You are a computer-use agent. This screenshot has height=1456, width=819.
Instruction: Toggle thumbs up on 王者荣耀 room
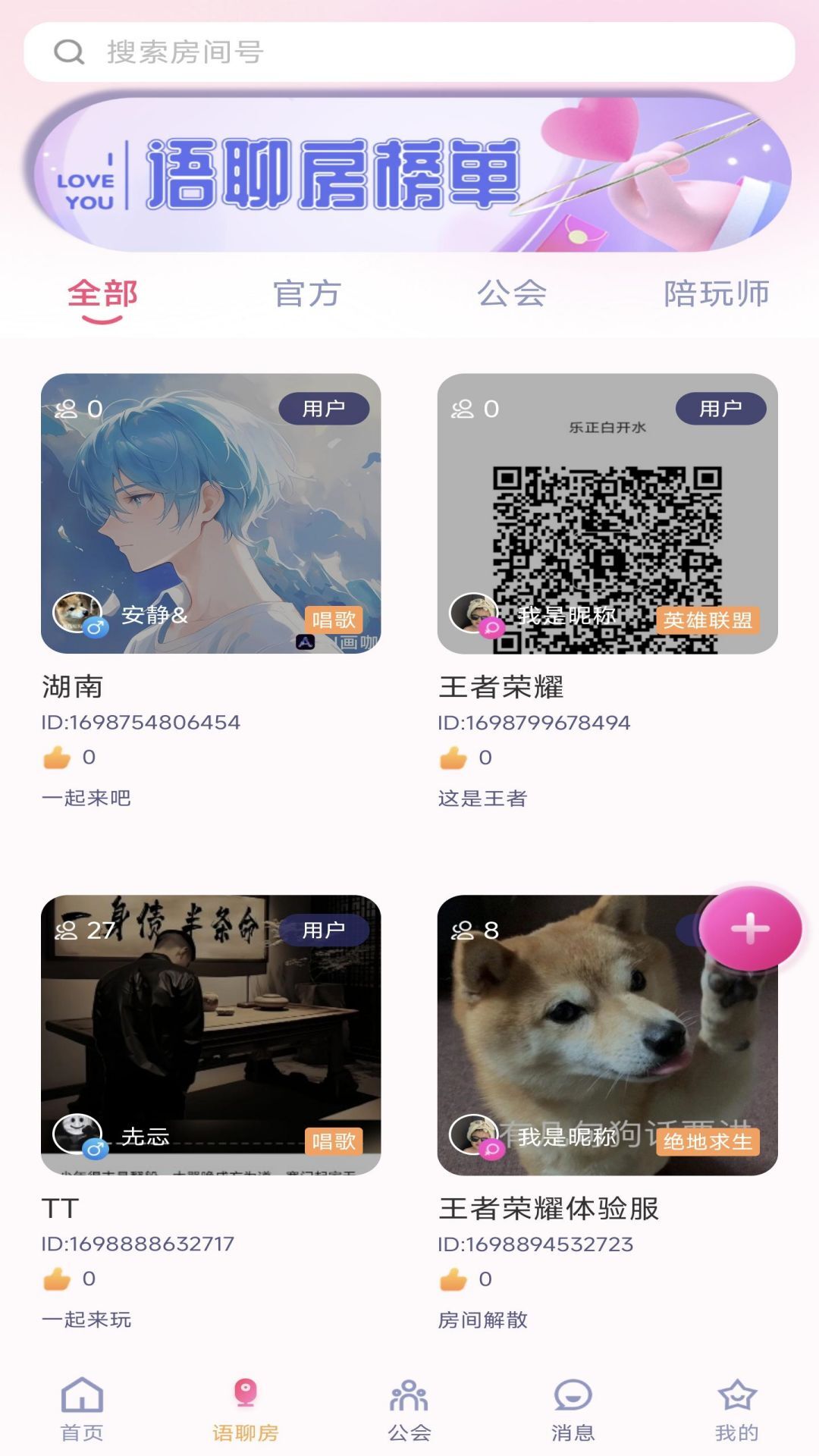tap(453, 755)
